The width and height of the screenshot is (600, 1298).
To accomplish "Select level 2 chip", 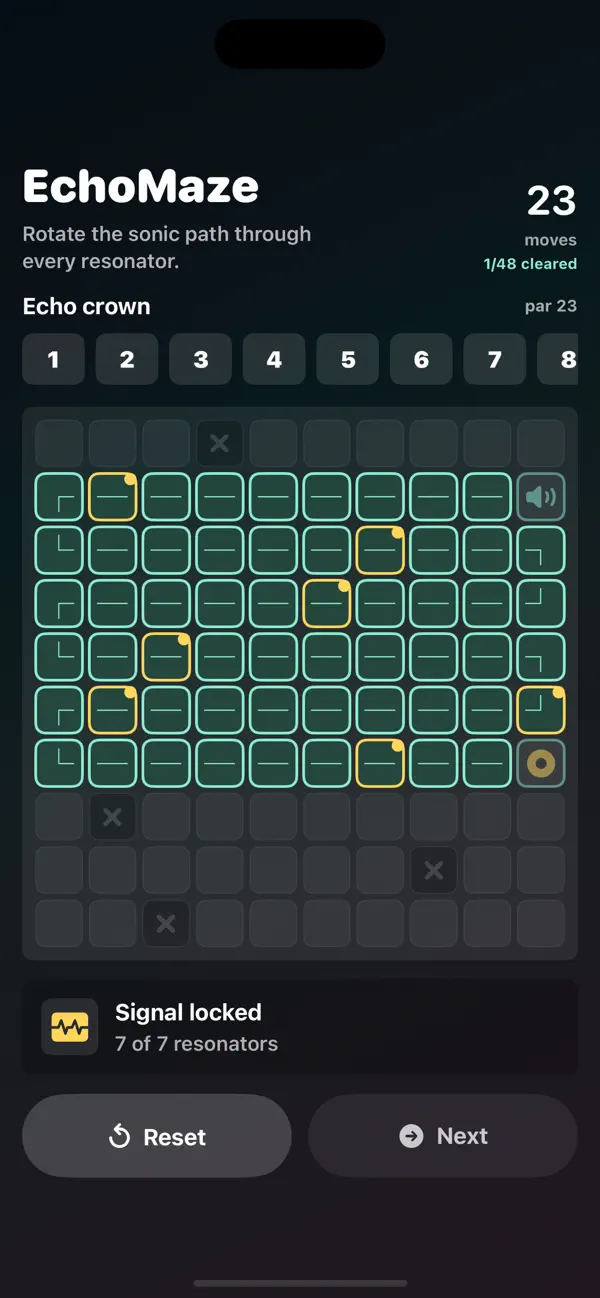I will click(127, 359).
